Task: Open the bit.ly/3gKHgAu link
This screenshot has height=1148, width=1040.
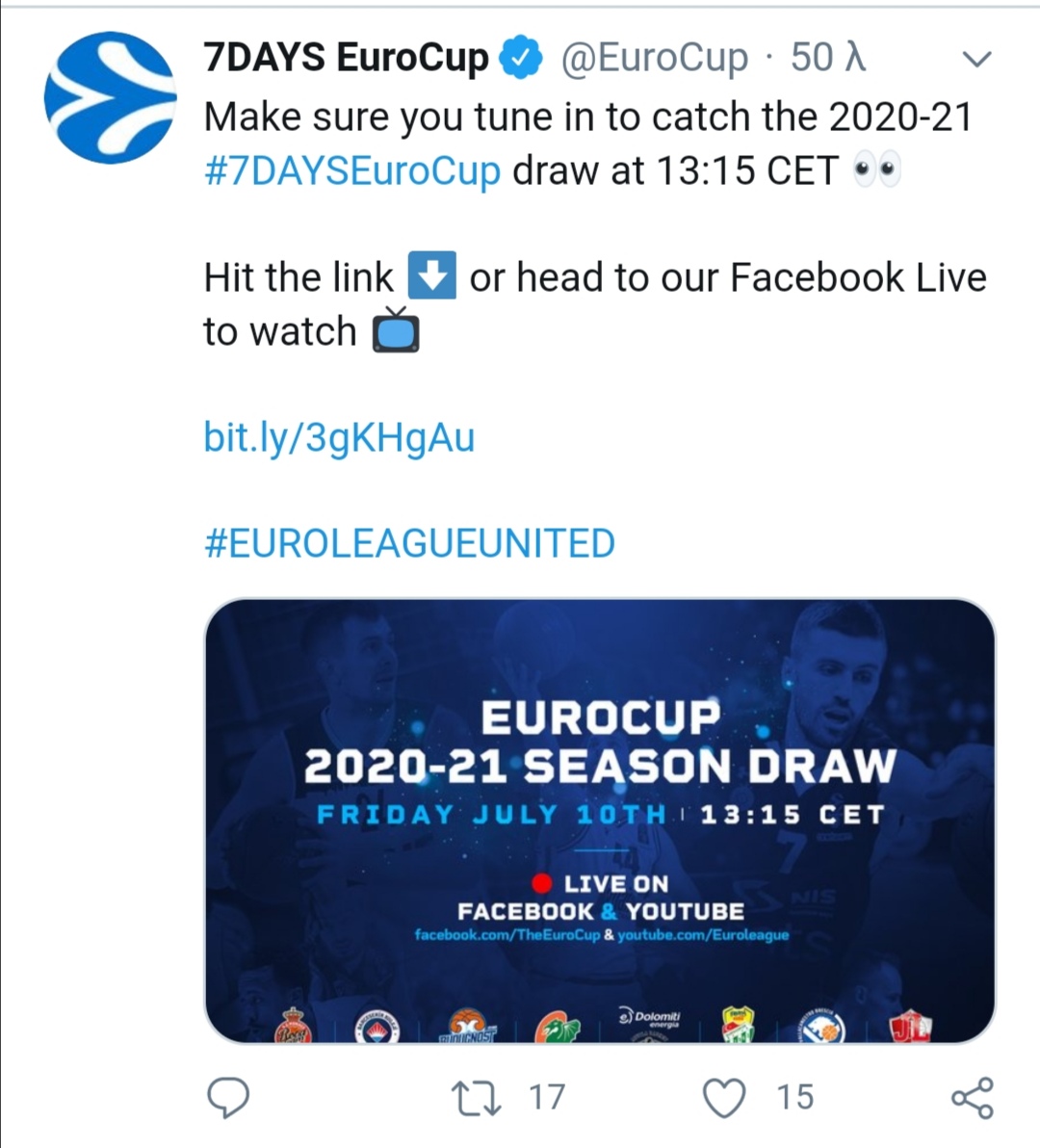Action: (339, 437)
